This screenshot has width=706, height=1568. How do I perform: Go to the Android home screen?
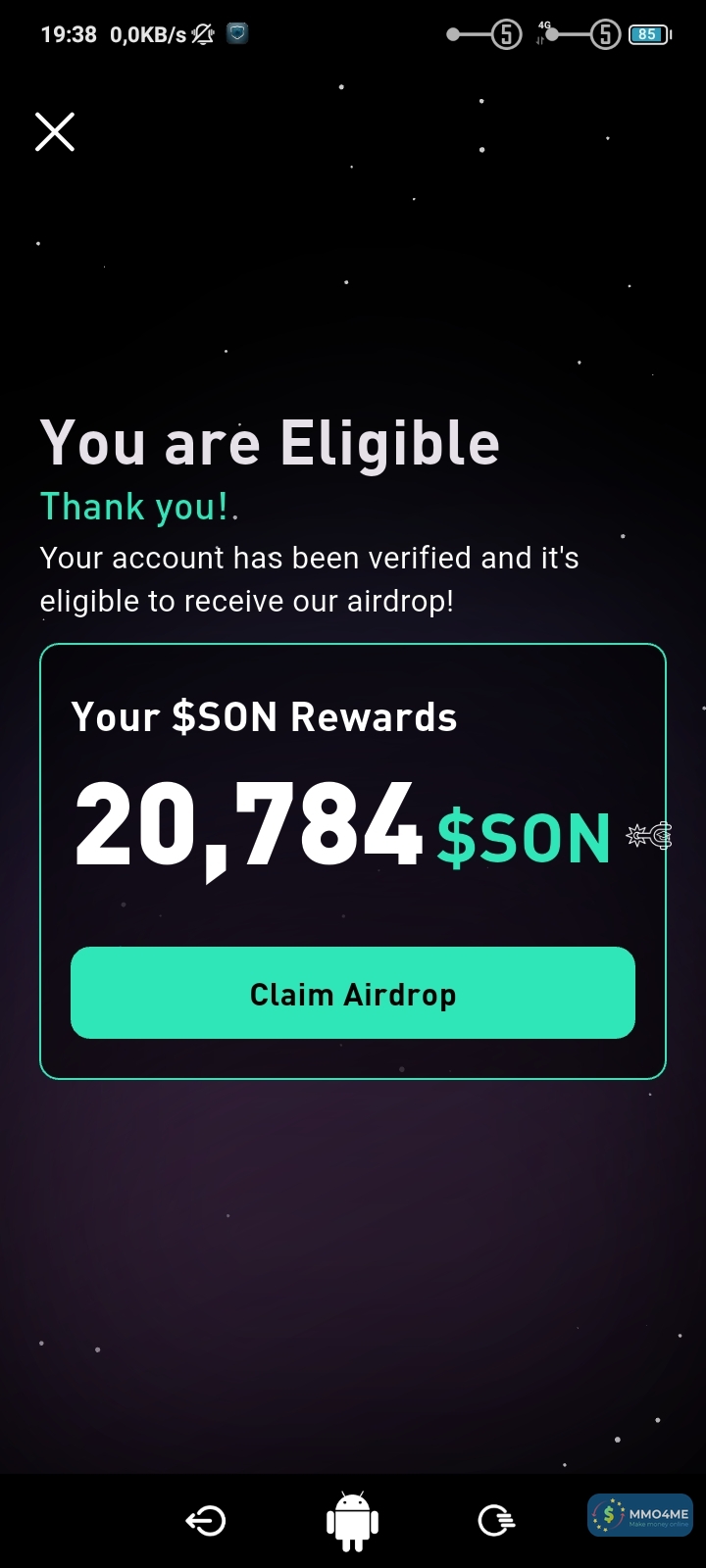click(x=352, y=1521)
